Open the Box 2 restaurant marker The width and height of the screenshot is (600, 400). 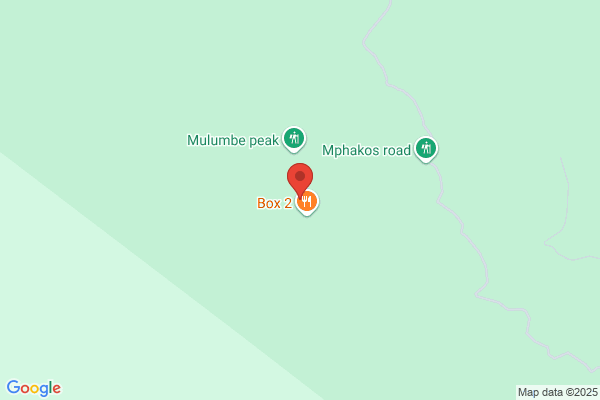point(308,204)
